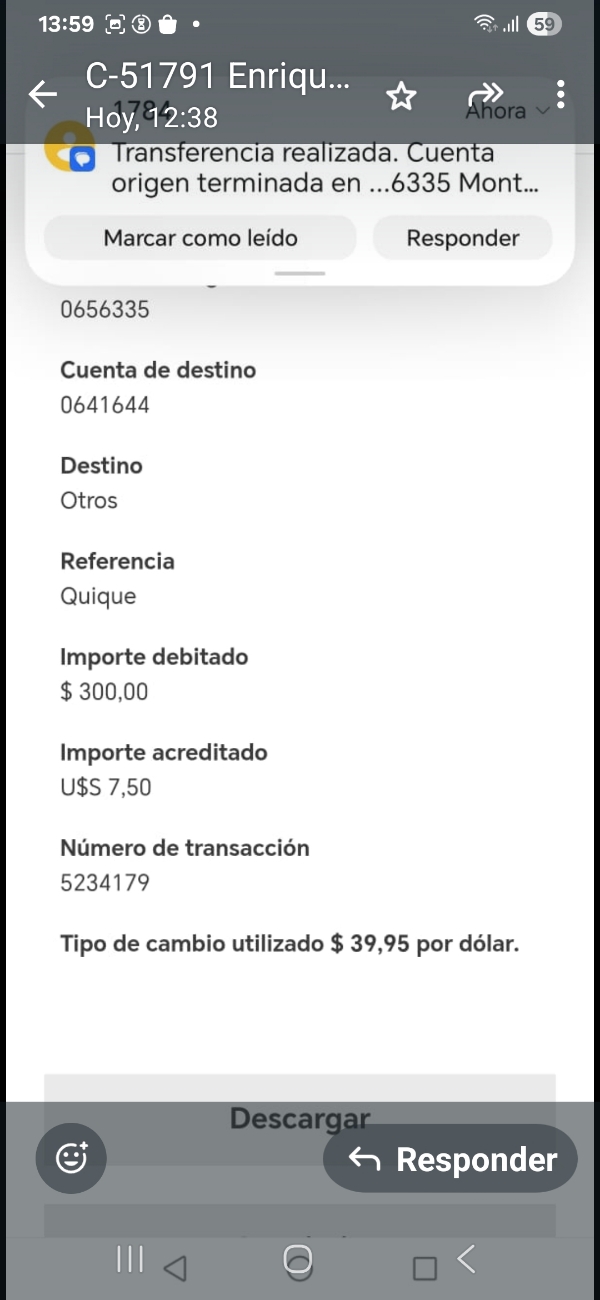Go to the home screen
This screenshot has width=600, height=1300.
click(x=298, y=1260)
